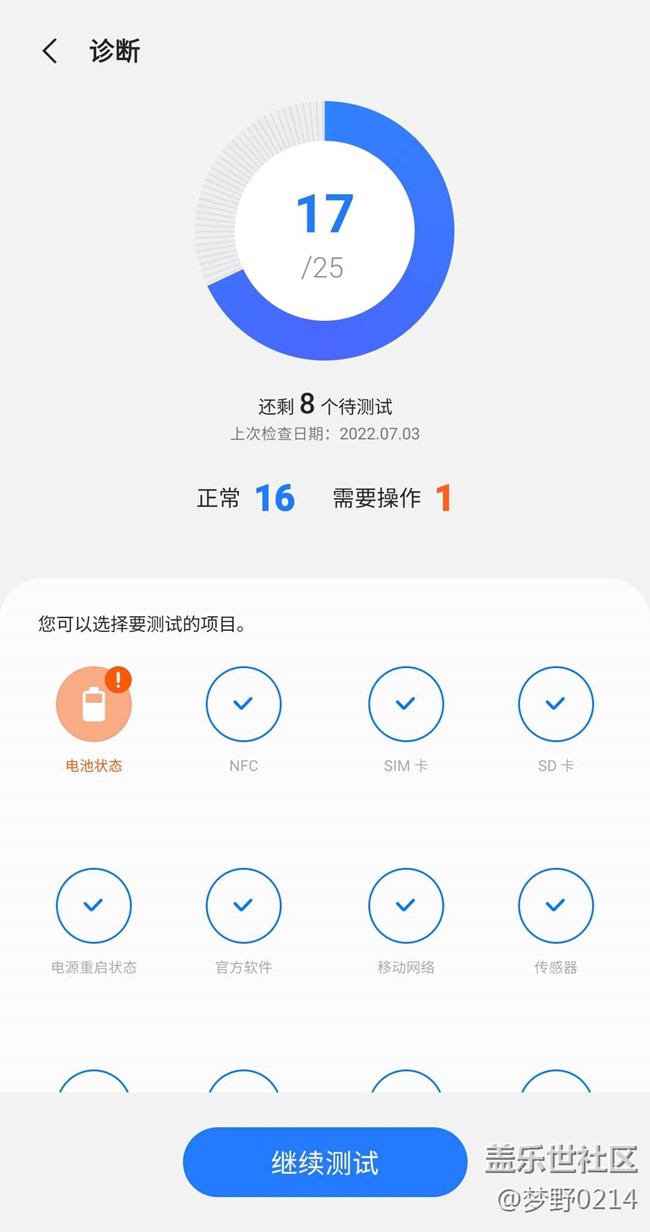Select the NFC test
The height and width of the screenshot is (1232, 650).
coord(243,705)
